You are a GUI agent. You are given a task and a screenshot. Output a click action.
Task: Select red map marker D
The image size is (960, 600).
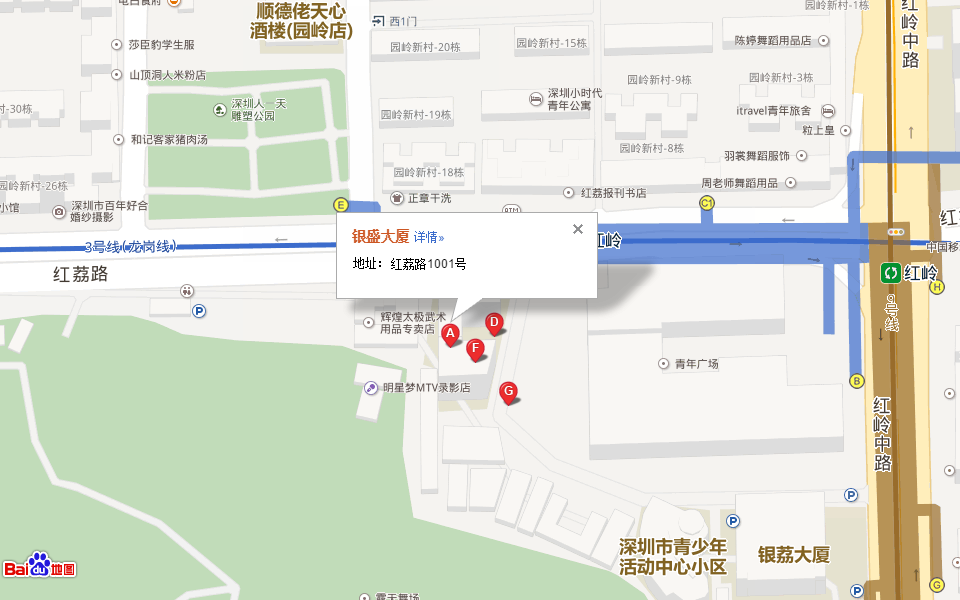click(x=493, y=322)
